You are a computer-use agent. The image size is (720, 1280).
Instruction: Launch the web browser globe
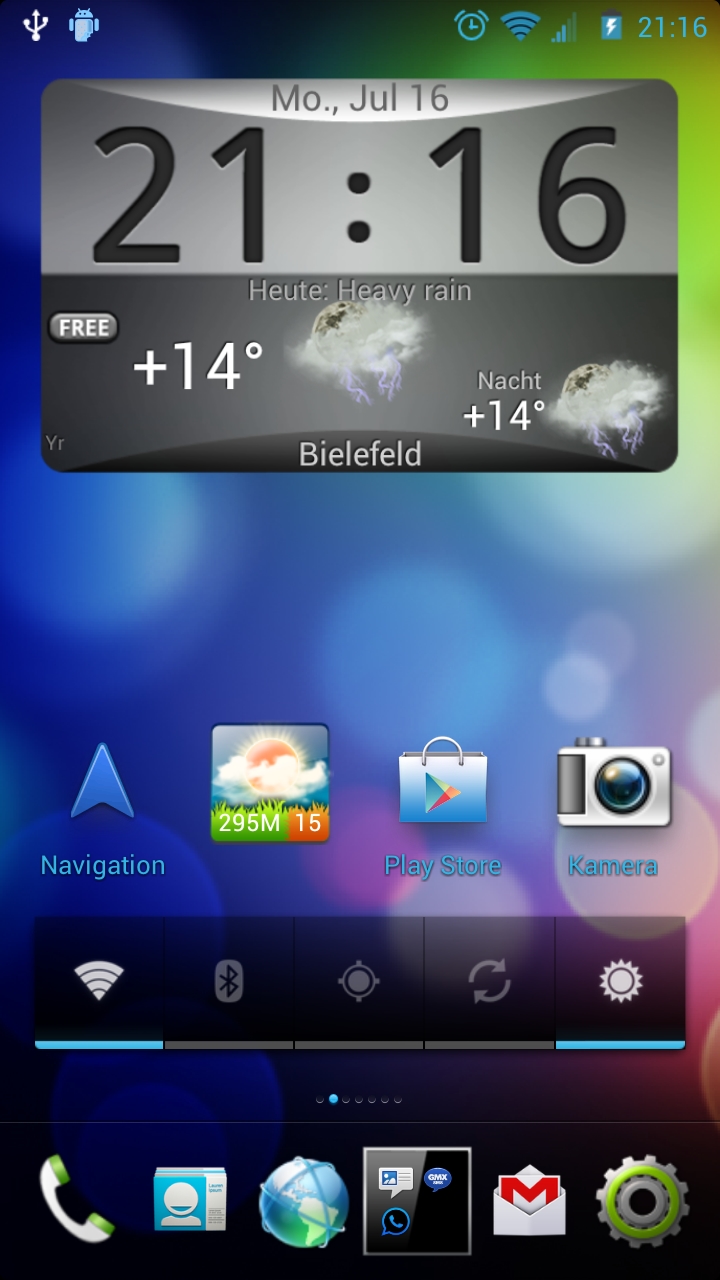[303, 1203]
